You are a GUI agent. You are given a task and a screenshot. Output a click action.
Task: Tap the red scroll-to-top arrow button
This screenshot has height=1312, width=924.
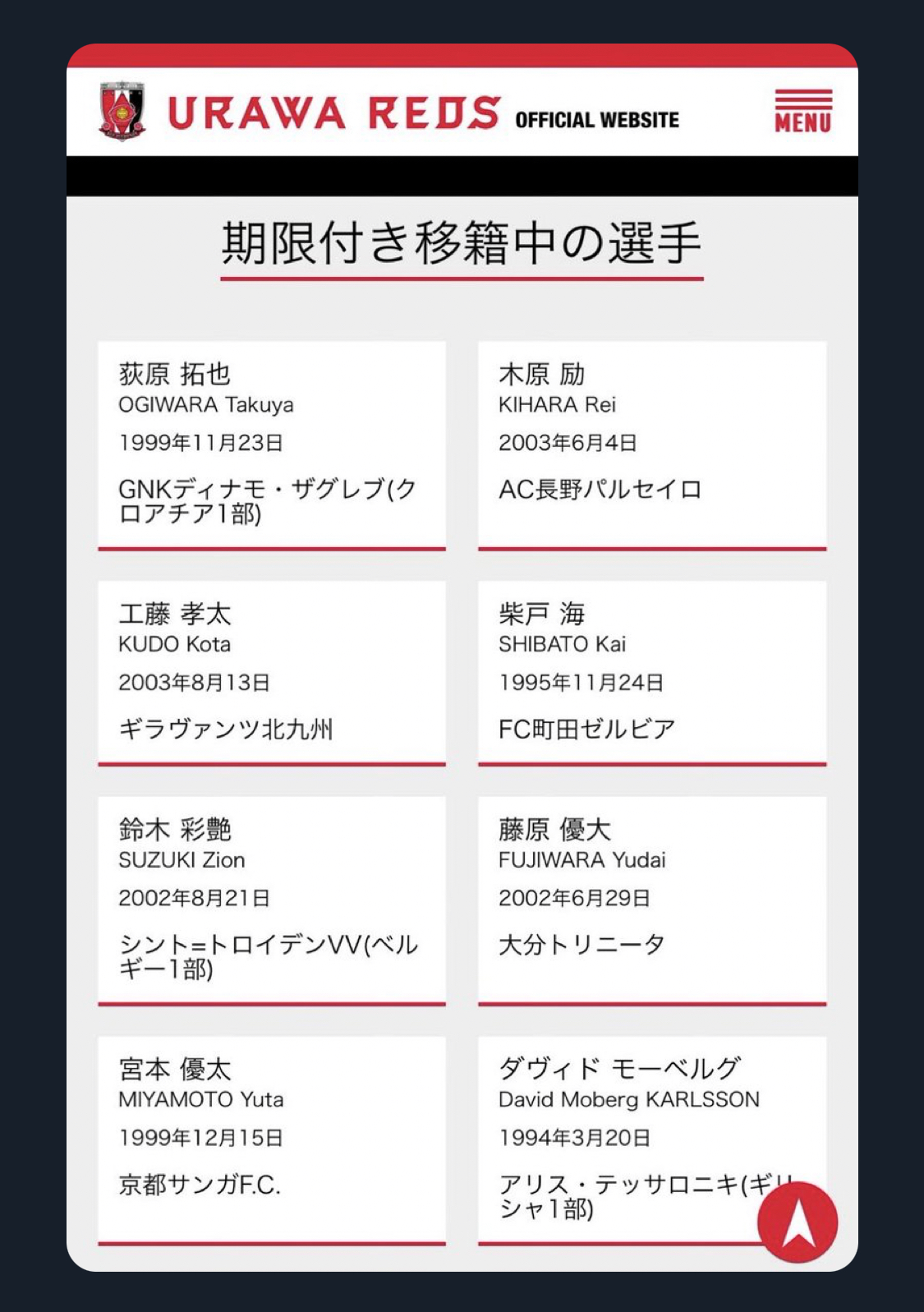[798, 1222]
